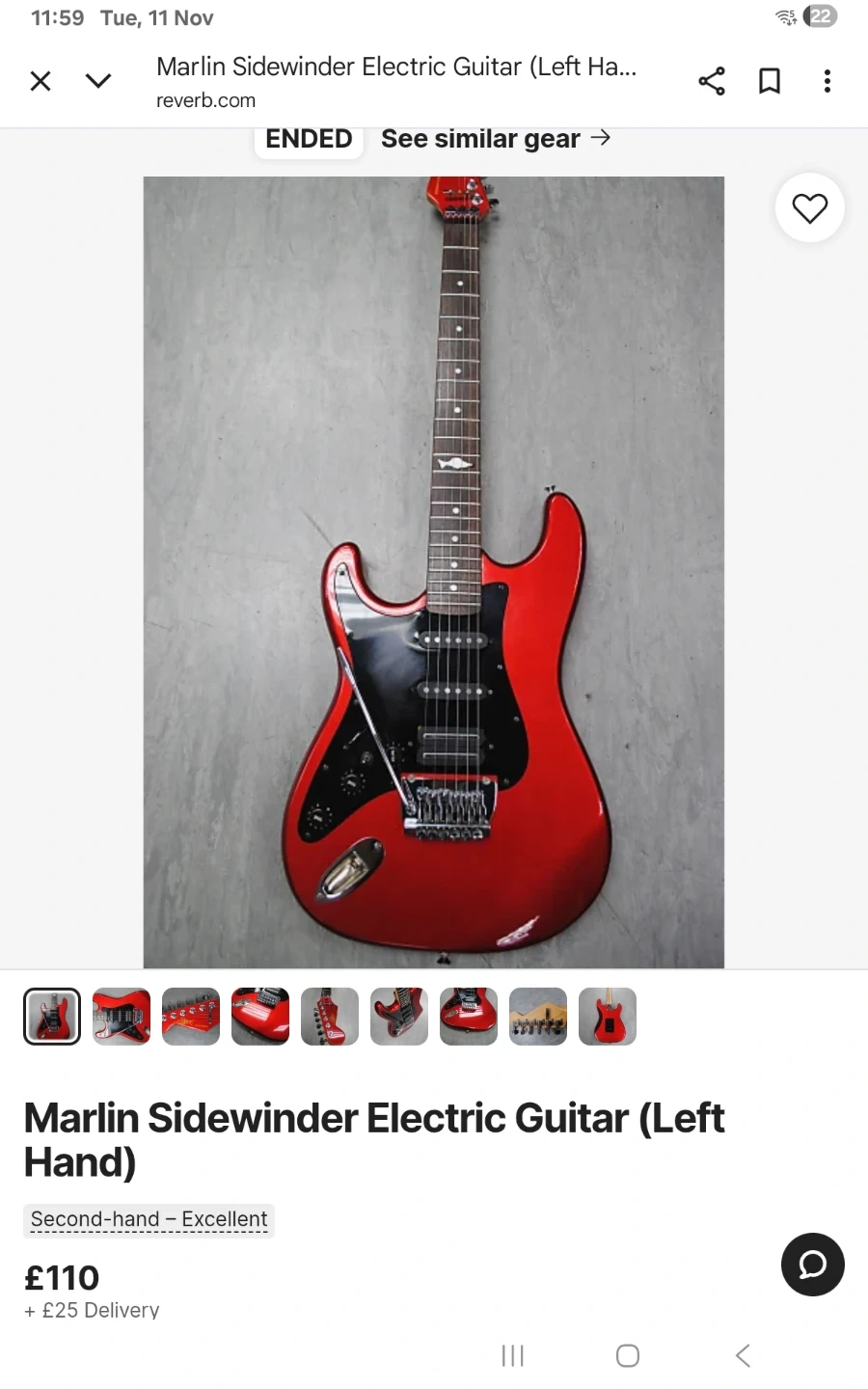Viewport: 868px width, 1389px height.
Task: Expand the tab options chevron
Action: point(98,81)
